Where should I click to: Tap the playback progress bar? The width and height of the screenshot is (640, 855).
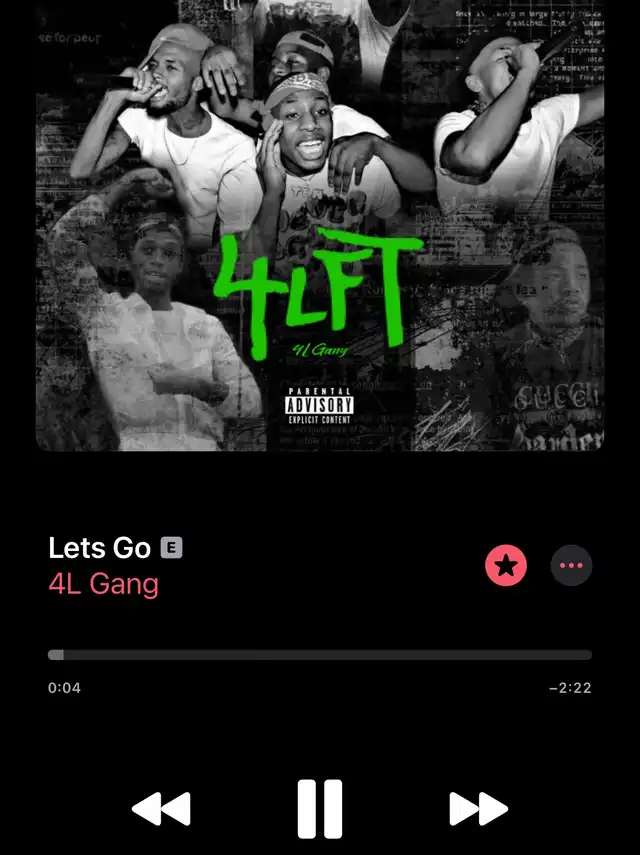(x=320, y=655)
